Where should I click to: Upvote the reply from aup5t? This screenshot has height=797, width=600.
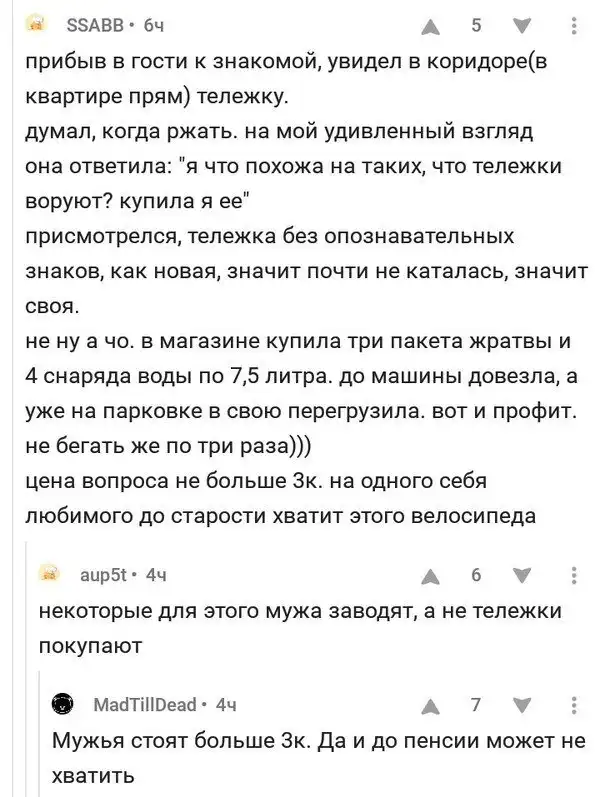point(431,576)
